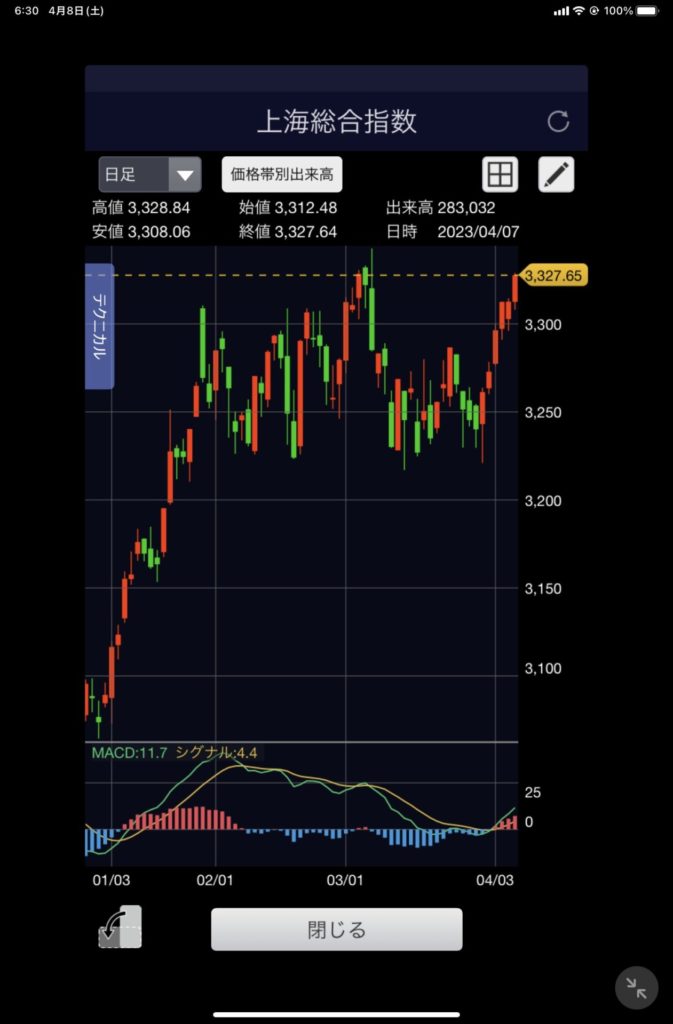Tap the 価格帯別出来高 button

[282, 174]
